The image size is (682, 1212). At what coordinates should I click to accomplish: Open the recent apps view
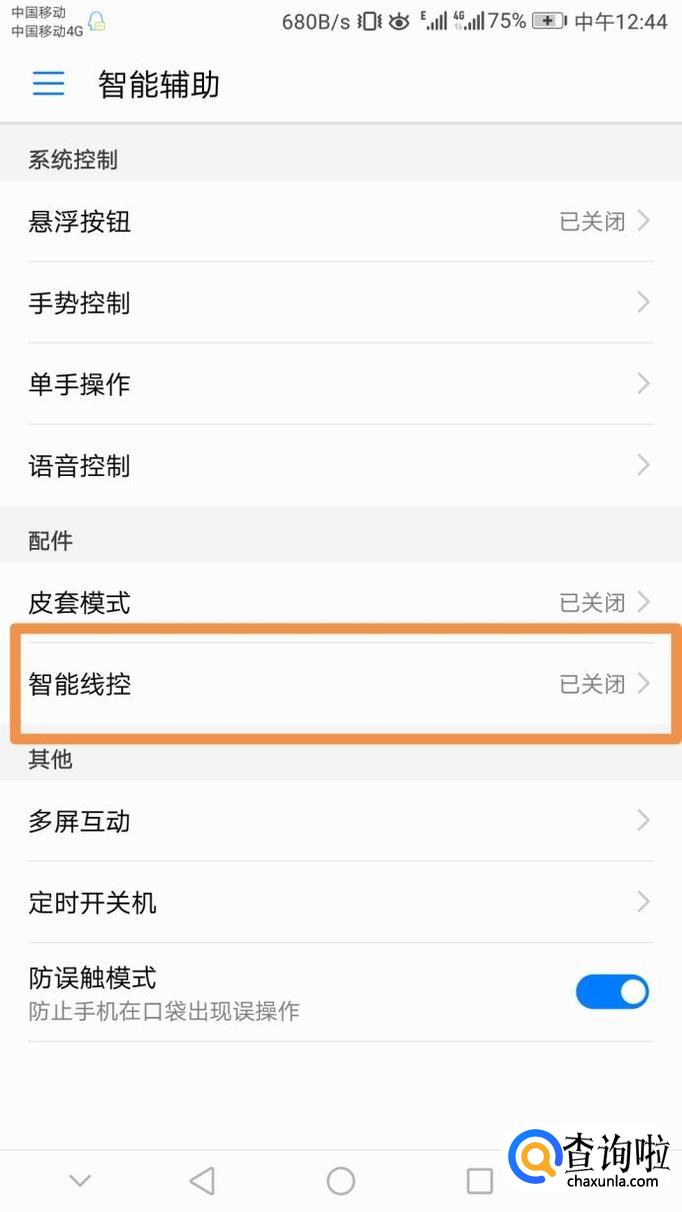pyautogui.click(x=480, y=1181)
